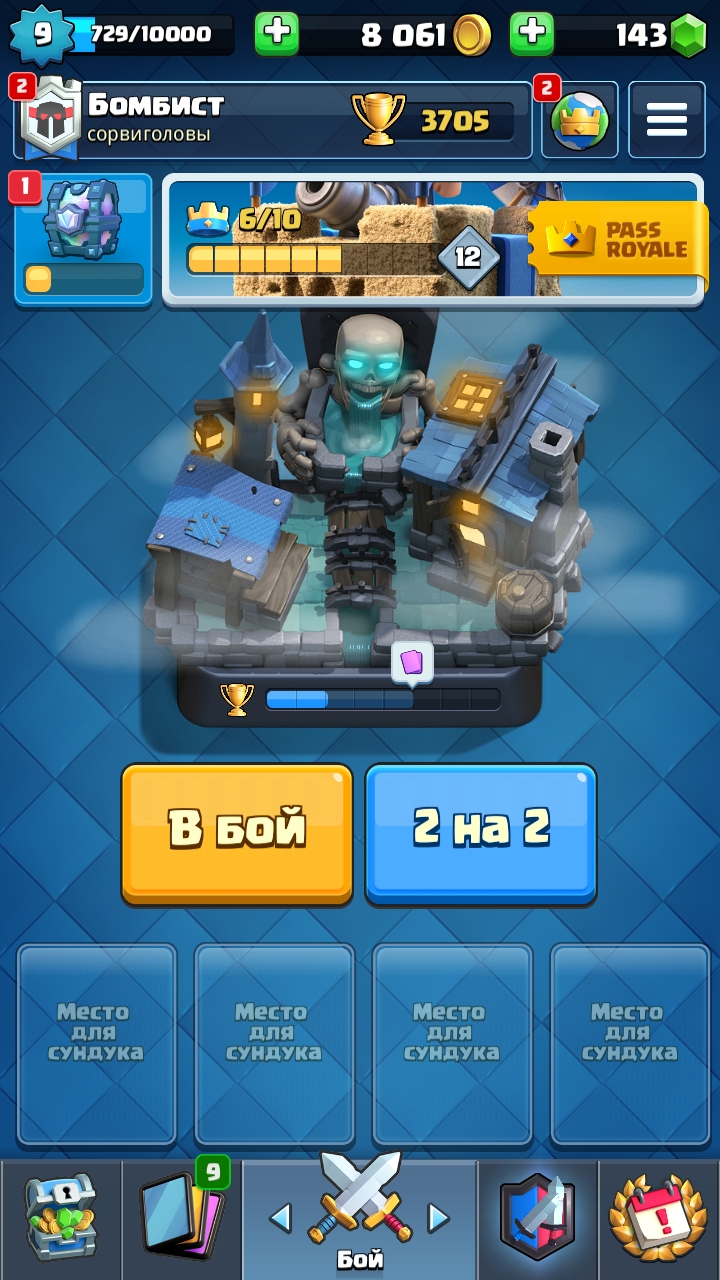Go to the clan shield tab
Screen dimensions: 720x1280
537,1219
